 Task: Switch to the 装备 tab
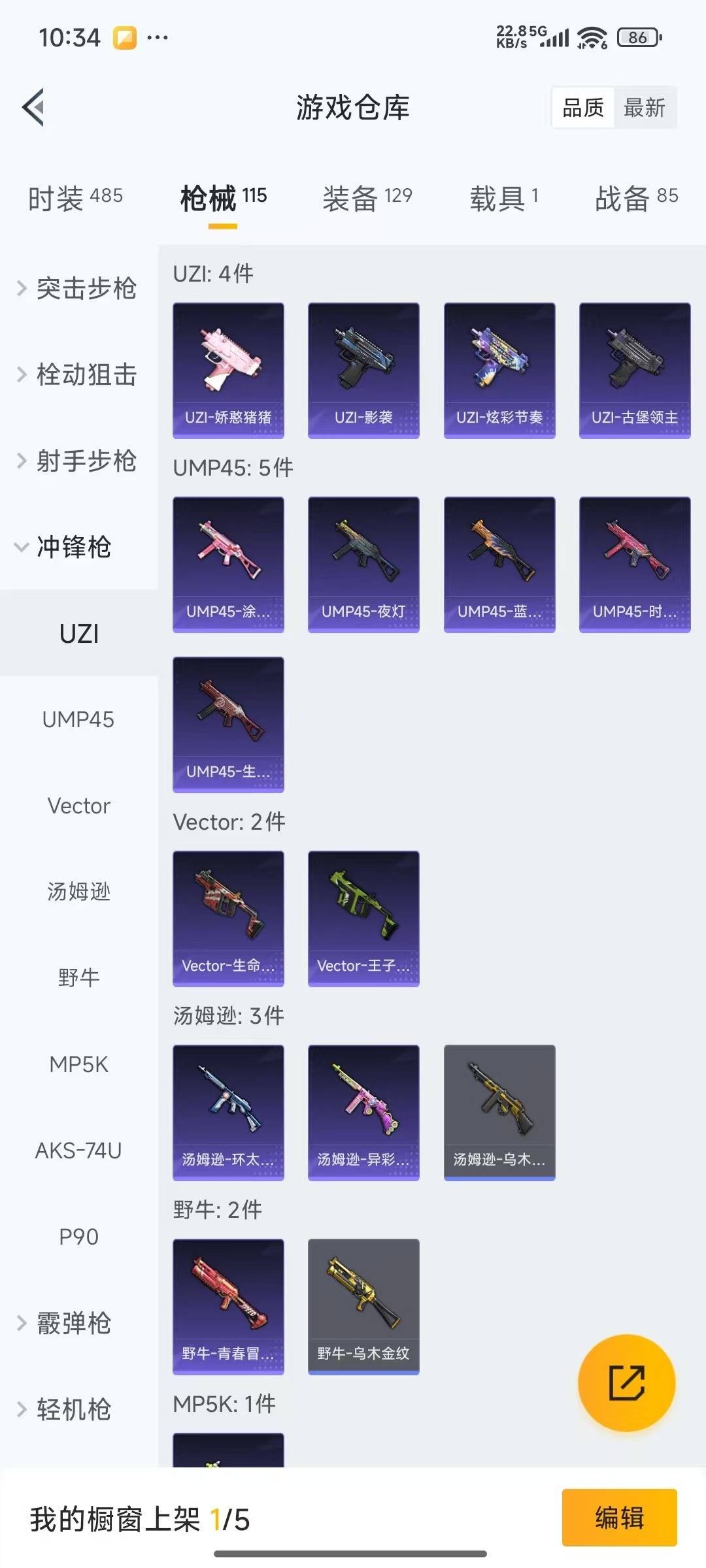(x=367, y=197)
